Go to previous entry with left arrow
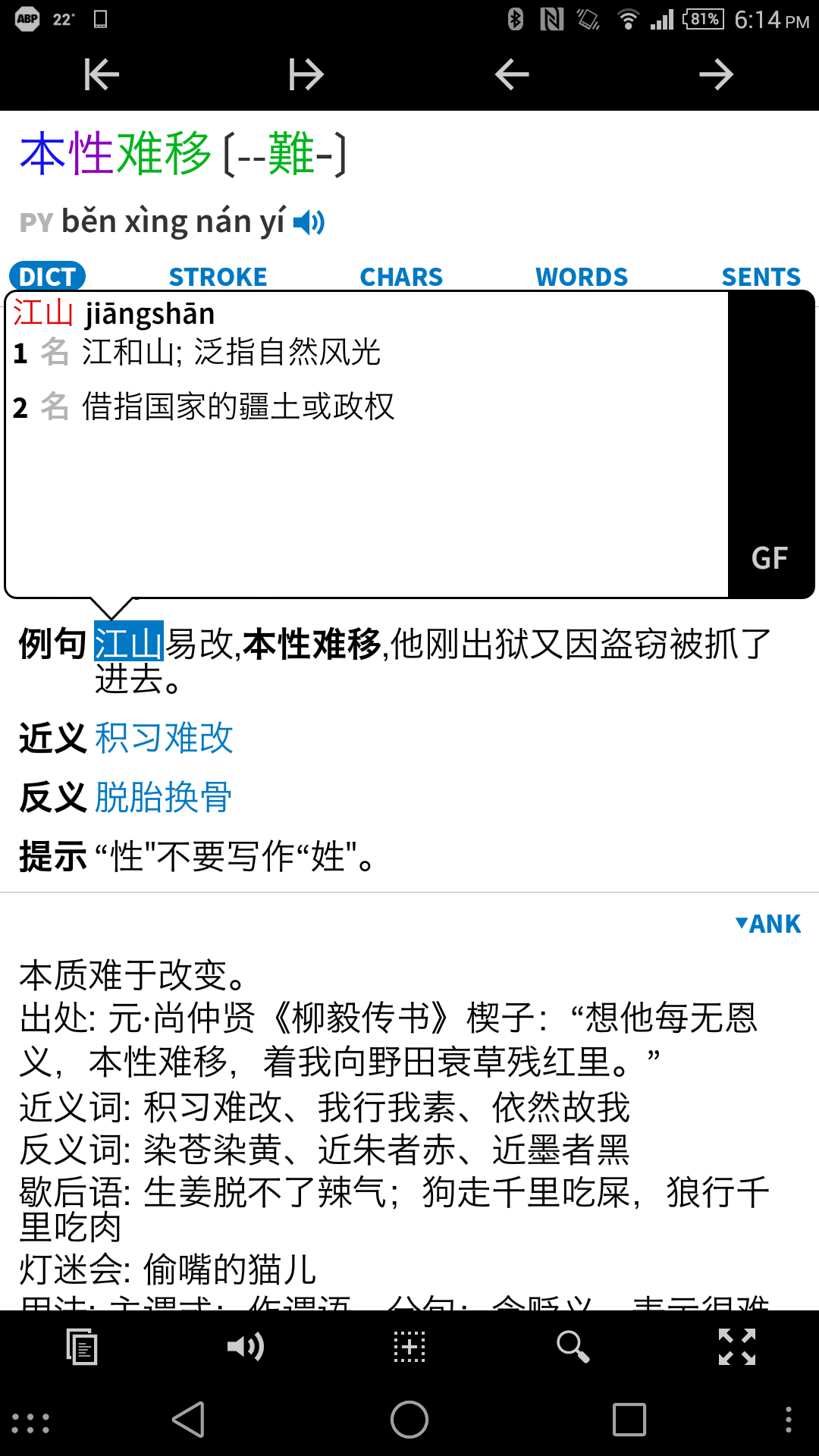819x1456 pixels. click(512, 74)
